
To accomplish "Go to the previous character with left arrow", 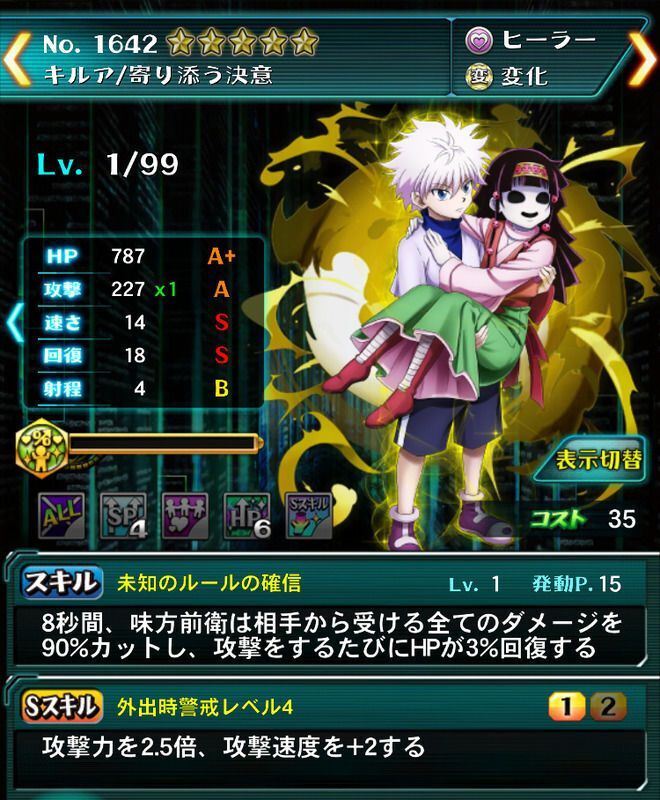I will pyautogui.click(x=14, y=58).
